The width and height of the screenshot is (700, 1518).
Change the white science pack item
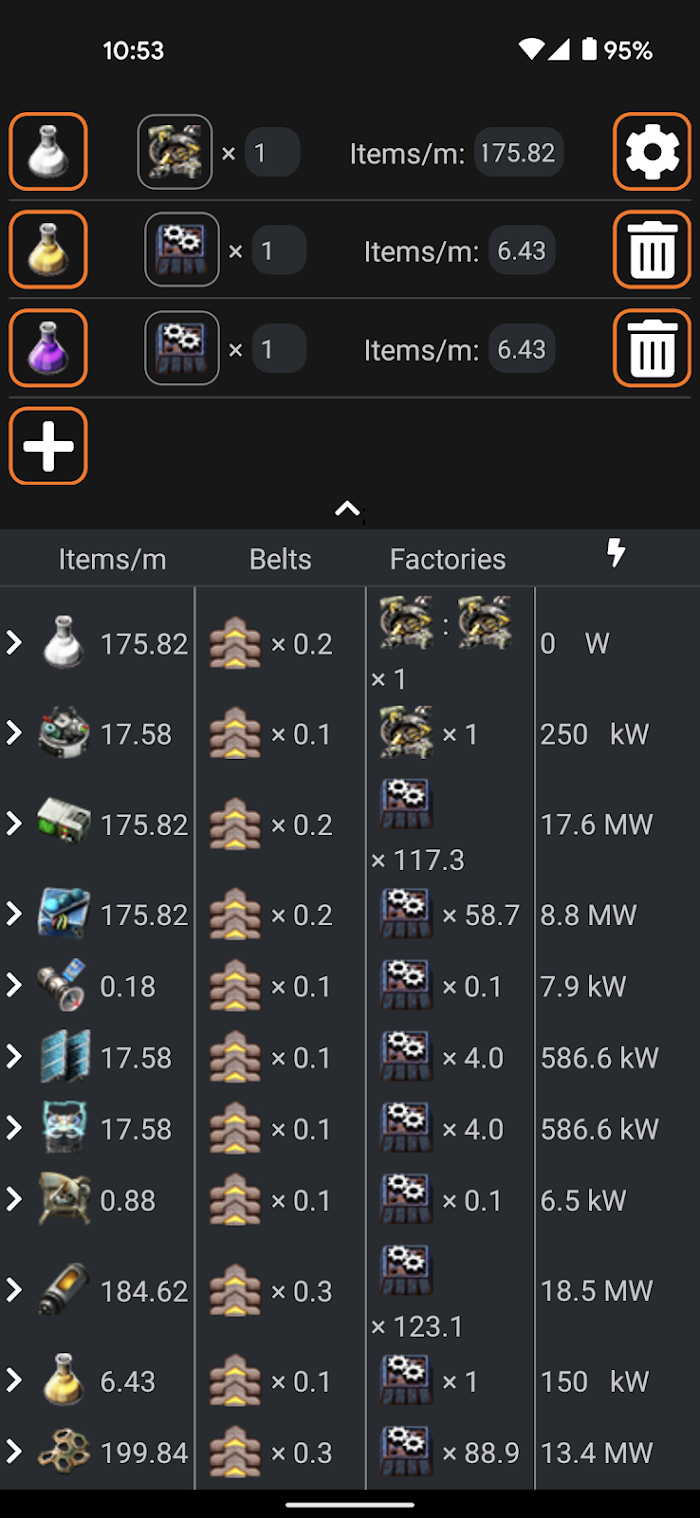(48, 152)
